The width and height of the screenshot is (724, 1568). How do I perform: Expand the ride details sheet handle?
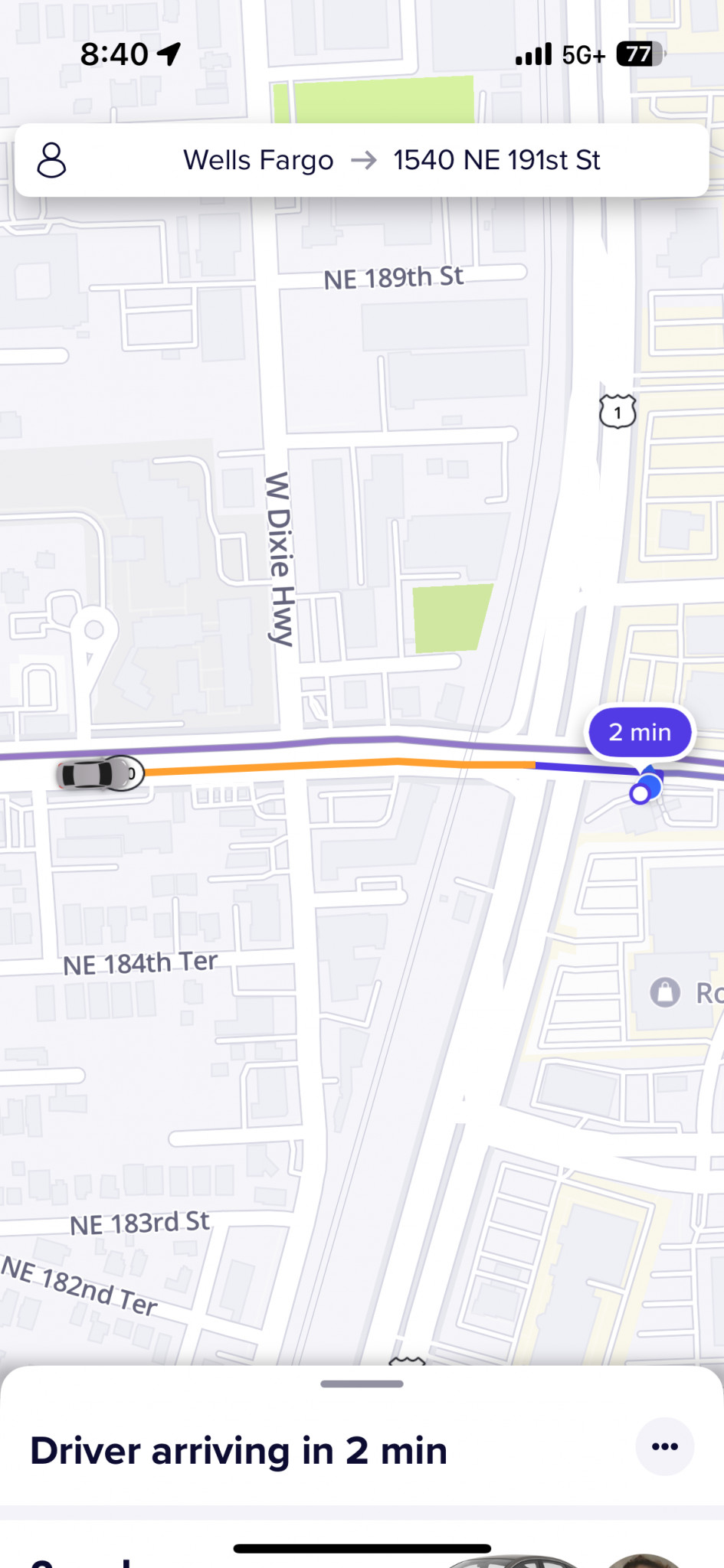point(362,1383)
